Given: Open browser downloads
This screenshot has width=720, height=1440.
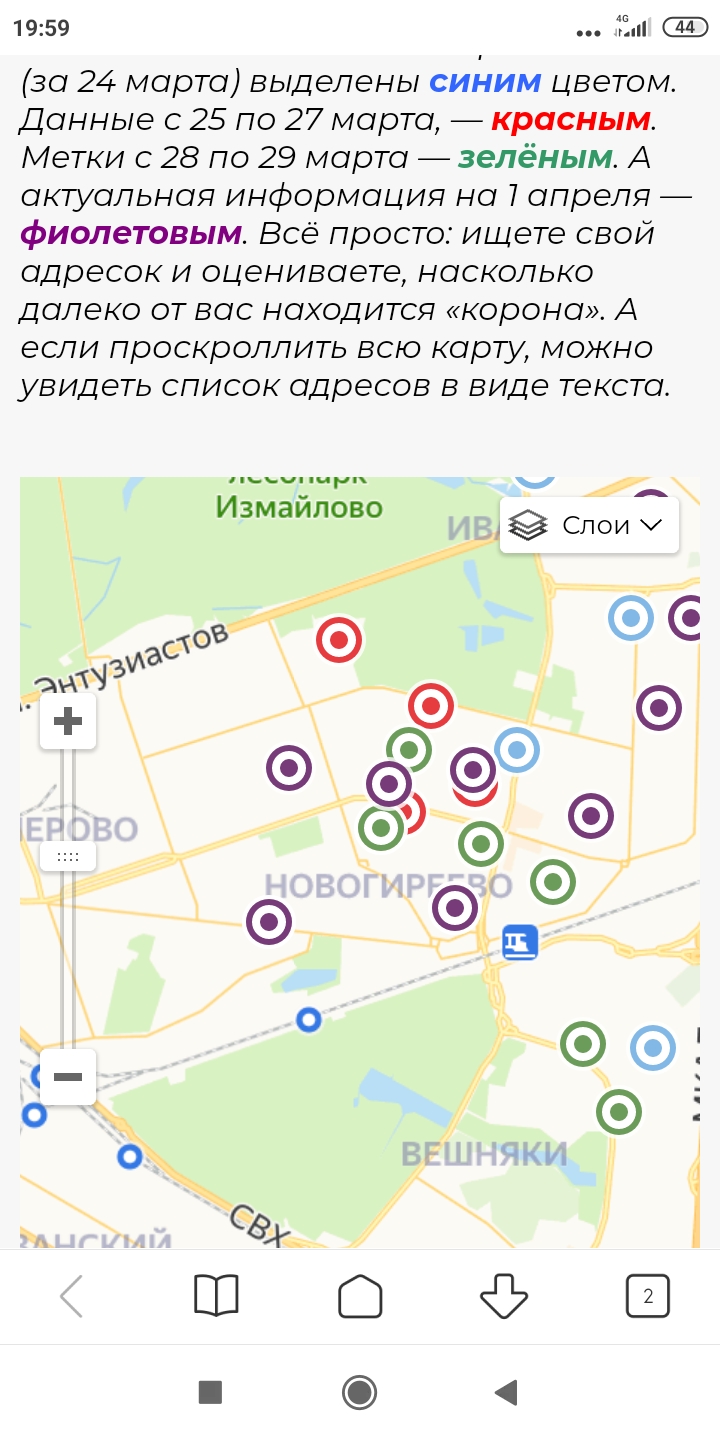Looking at the screenshot, I should 504,1297.
